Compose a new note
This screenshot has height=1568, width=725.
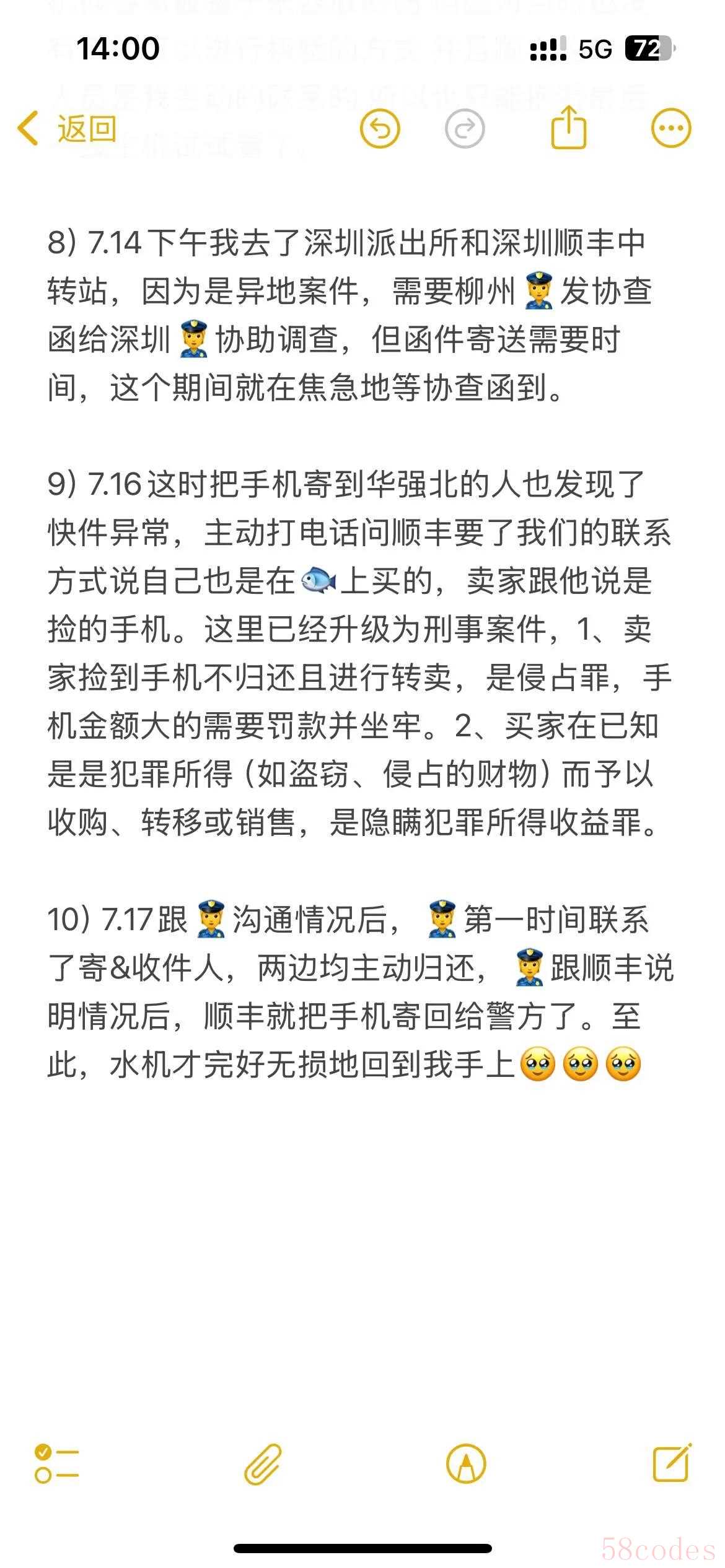[x=672, y=1463]
